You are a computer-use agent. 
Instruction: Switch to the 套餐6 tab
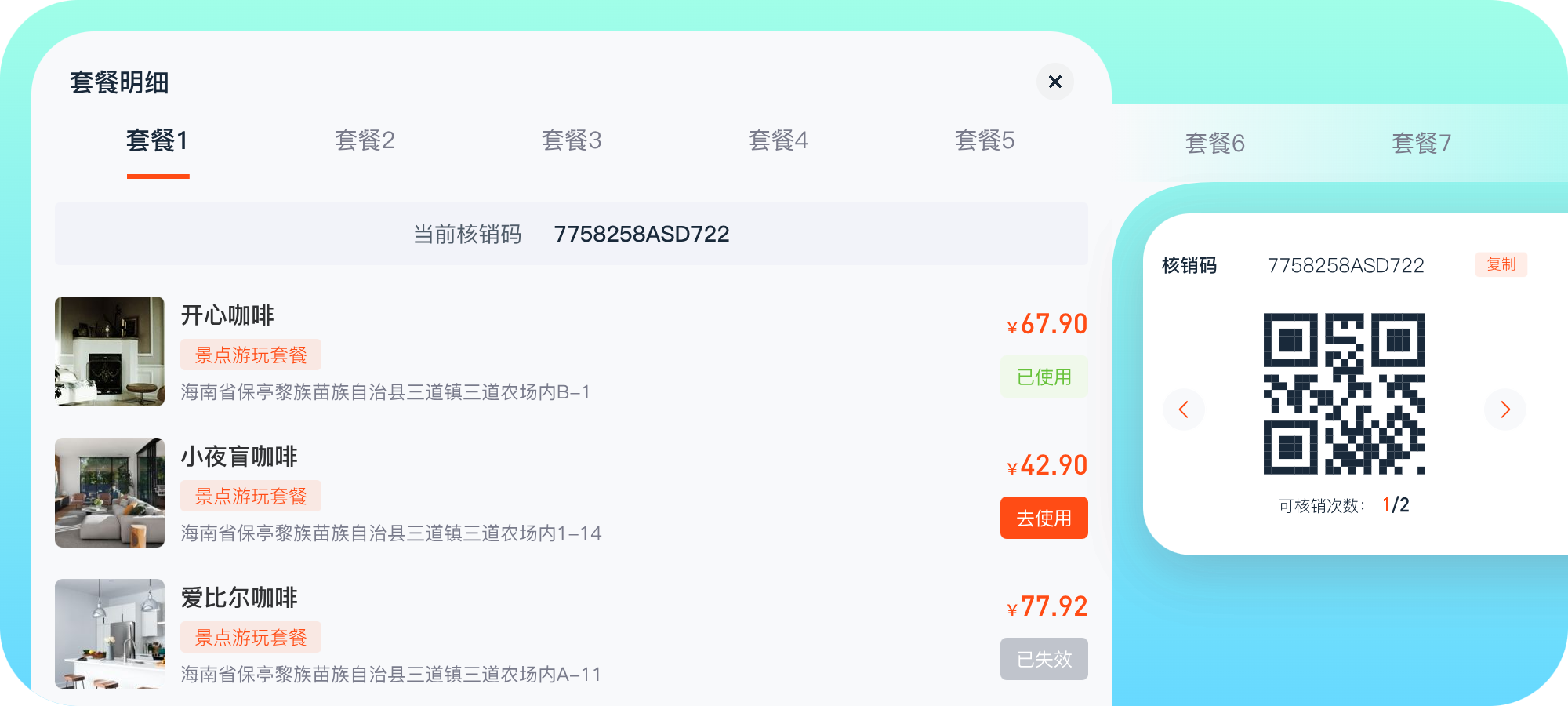[x=1214, y=144]
